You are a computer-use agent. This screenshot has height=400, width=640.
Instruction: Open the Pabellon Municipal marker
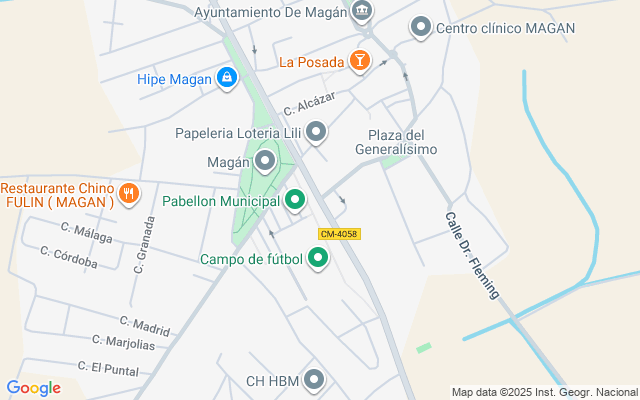click(x=295, y=201)
